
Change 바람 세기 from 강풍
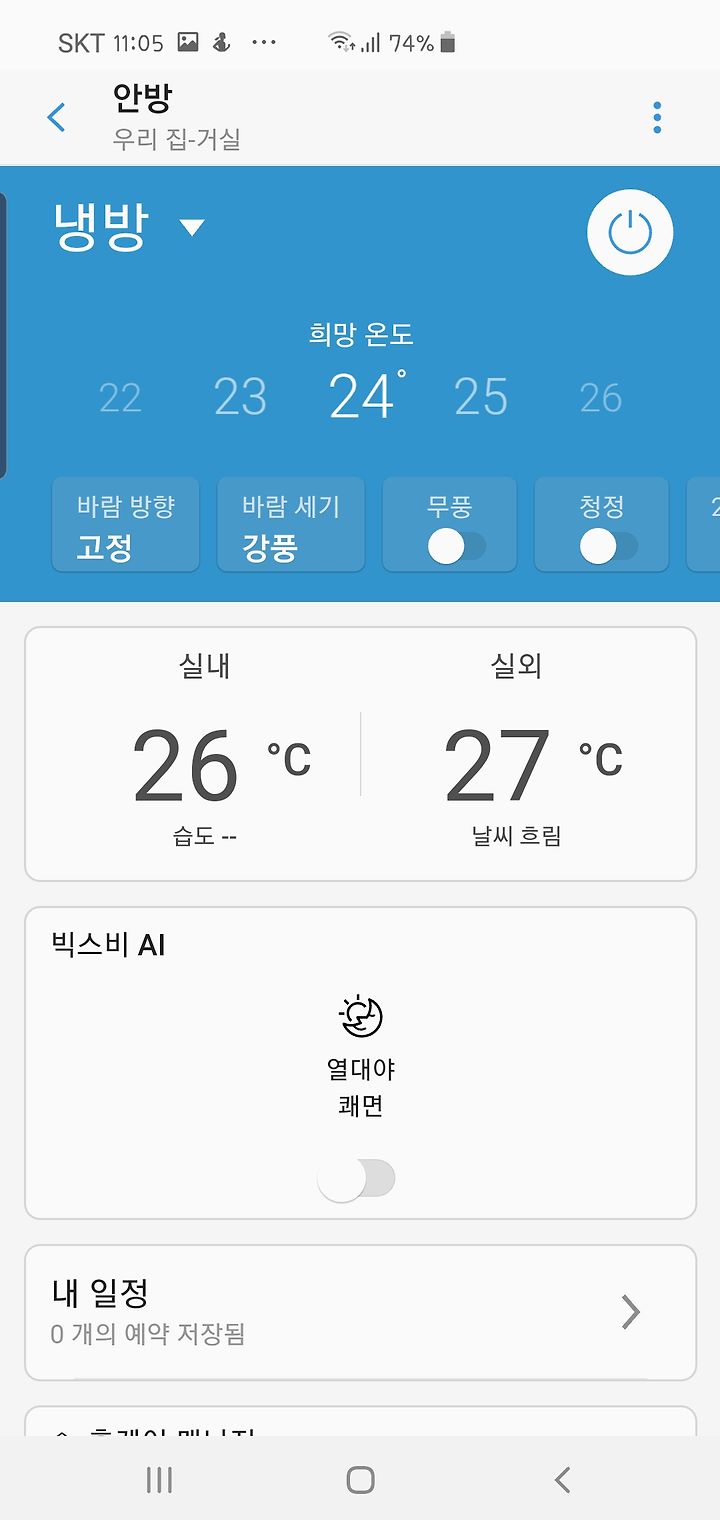(291, 525)
